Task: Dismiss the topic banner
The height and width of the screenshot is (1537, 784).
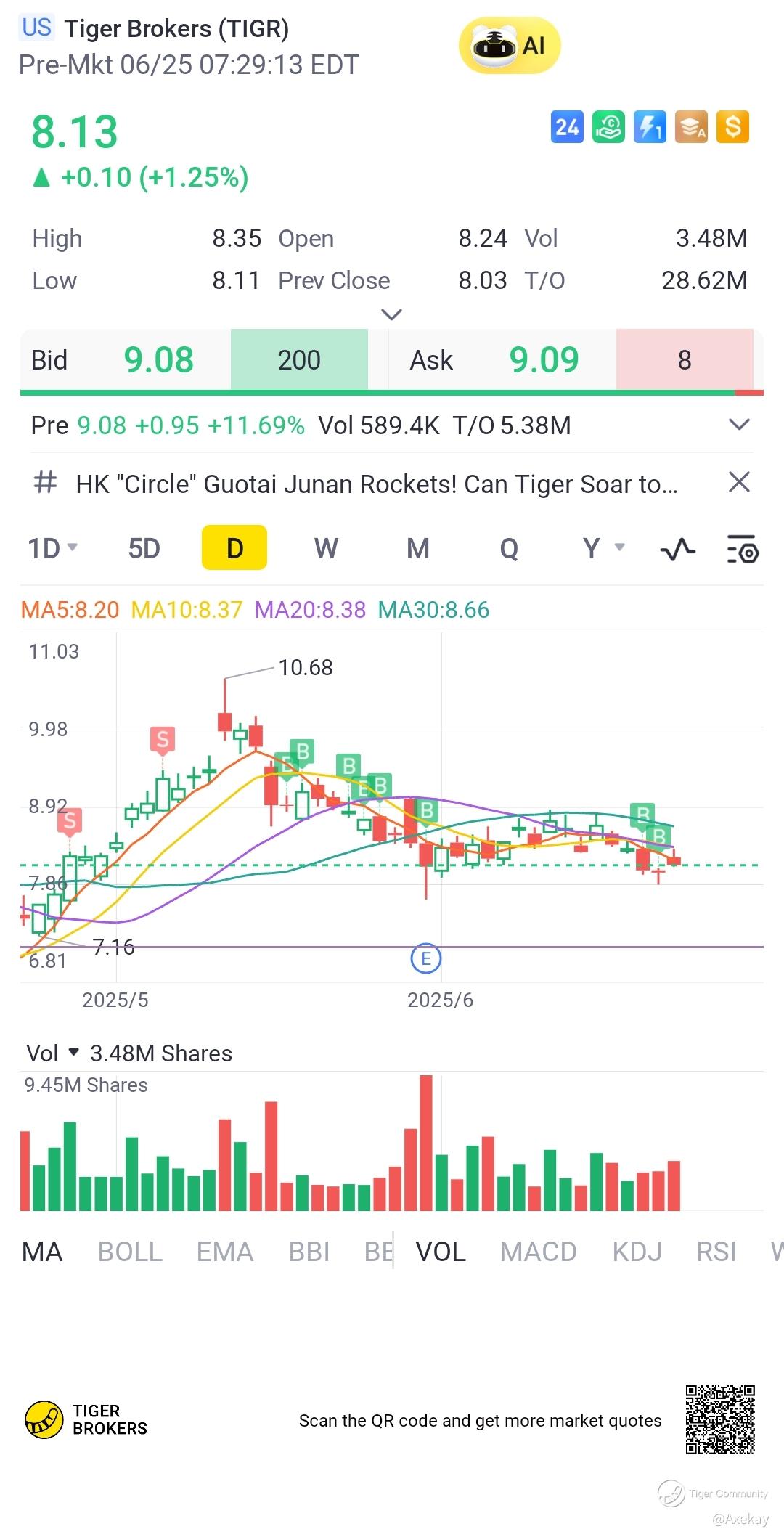Action: tap(738, 482)
